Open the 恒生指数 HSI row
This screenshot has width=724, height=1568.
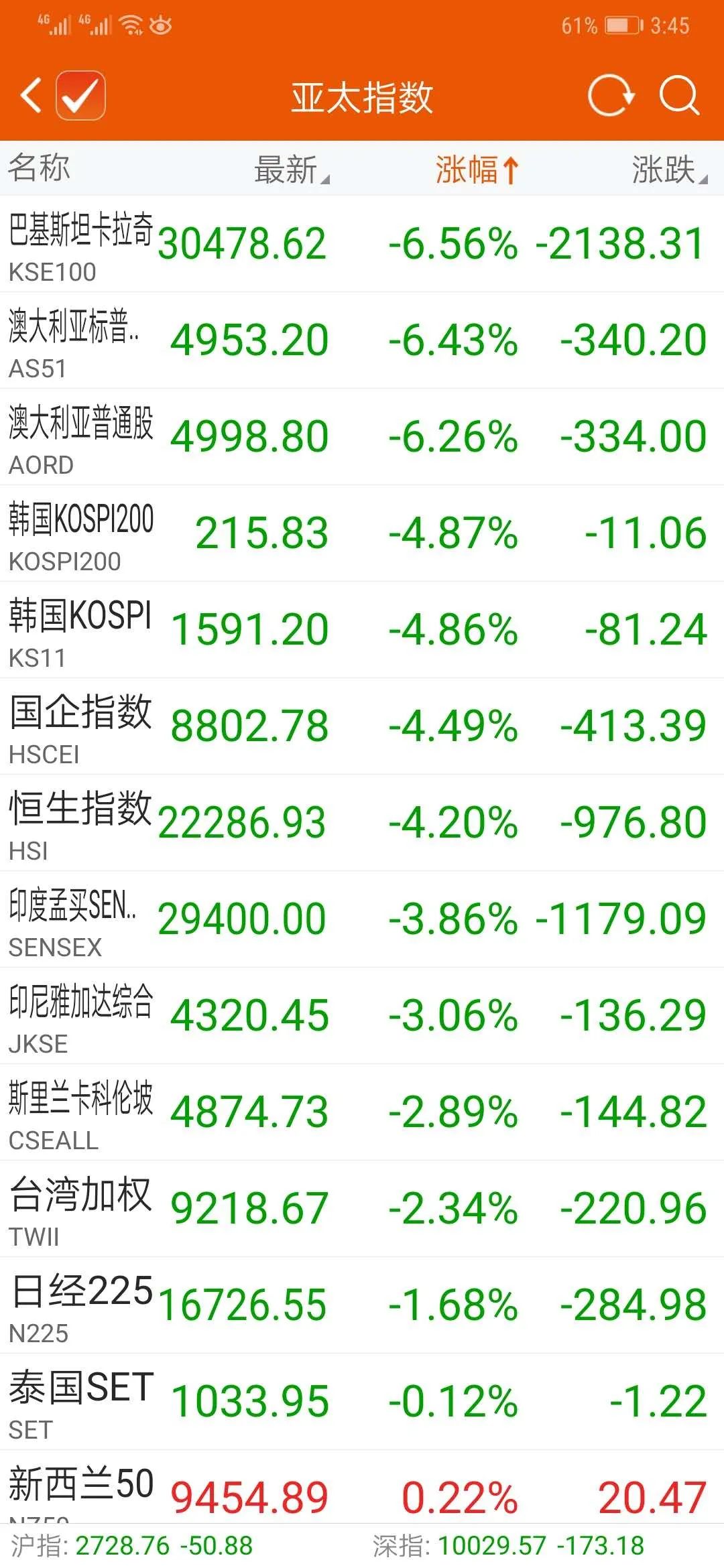362,823
